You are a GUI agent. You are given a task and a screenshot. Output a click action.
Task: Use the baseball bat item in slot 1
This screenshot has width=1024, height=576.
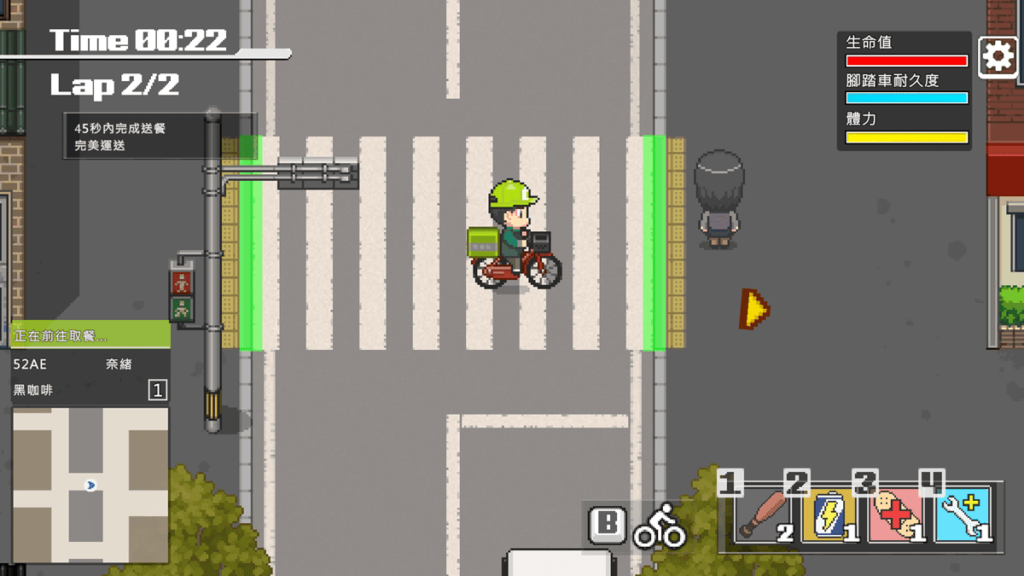762,516
